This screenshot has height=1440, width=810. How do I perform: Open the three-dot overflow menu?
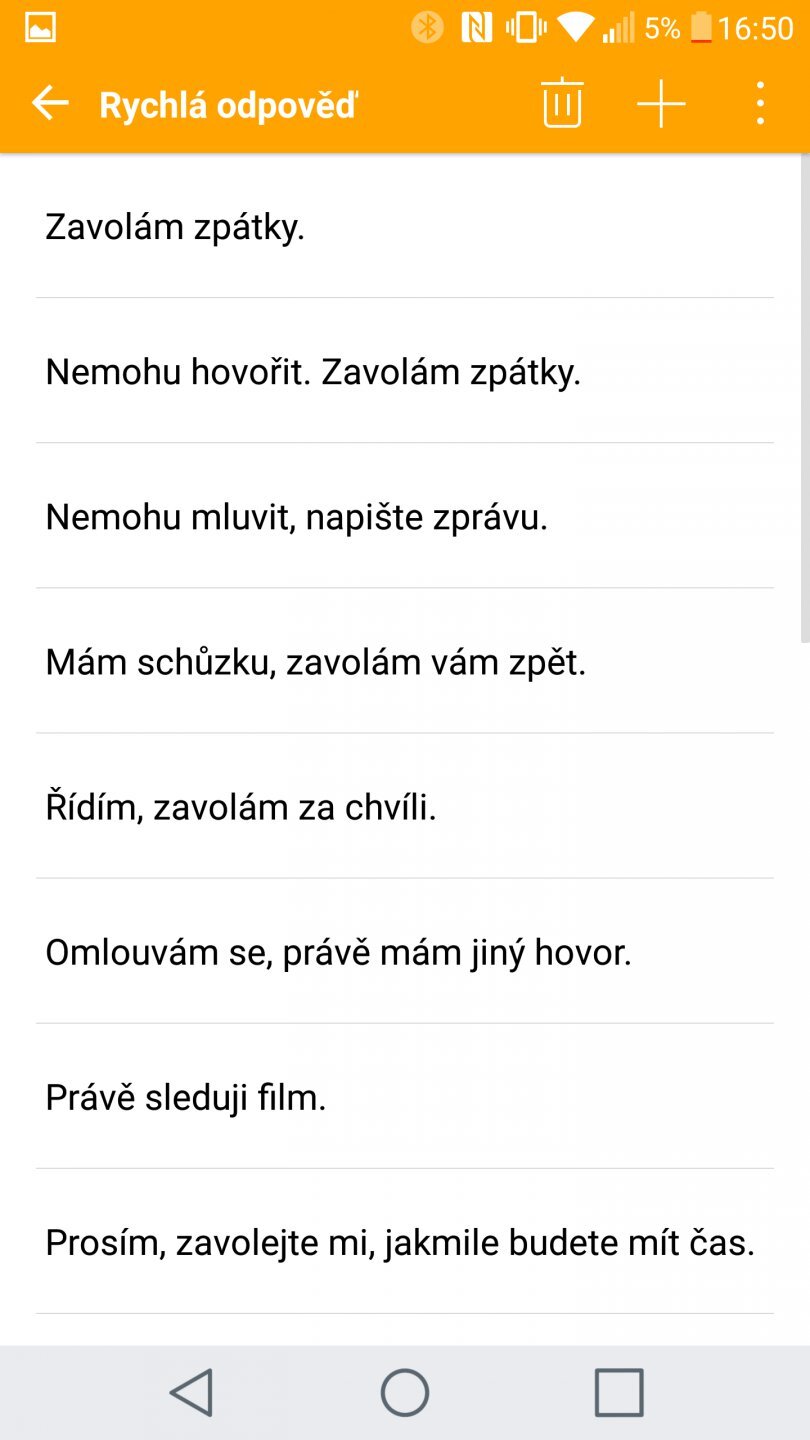click(760, 103)
